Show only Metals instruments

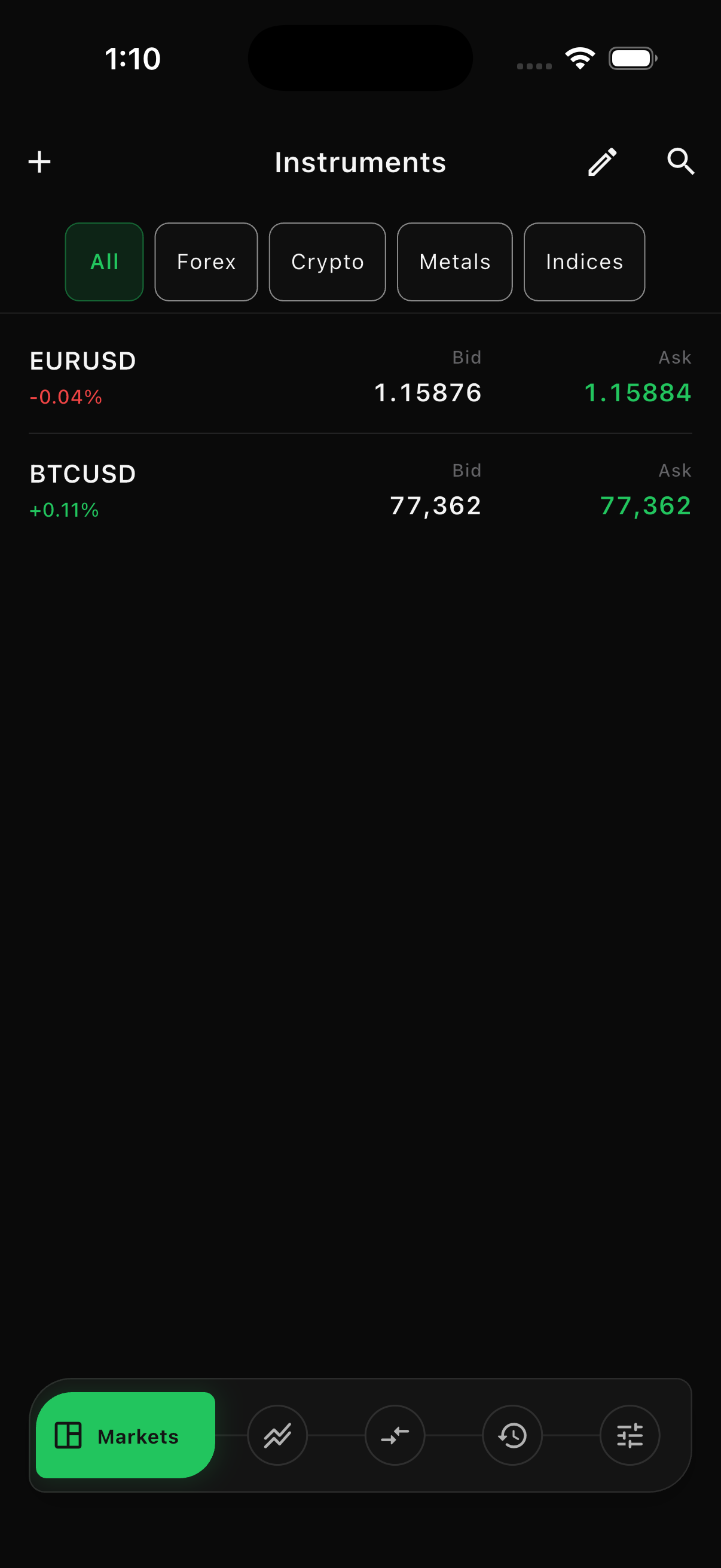454,262
